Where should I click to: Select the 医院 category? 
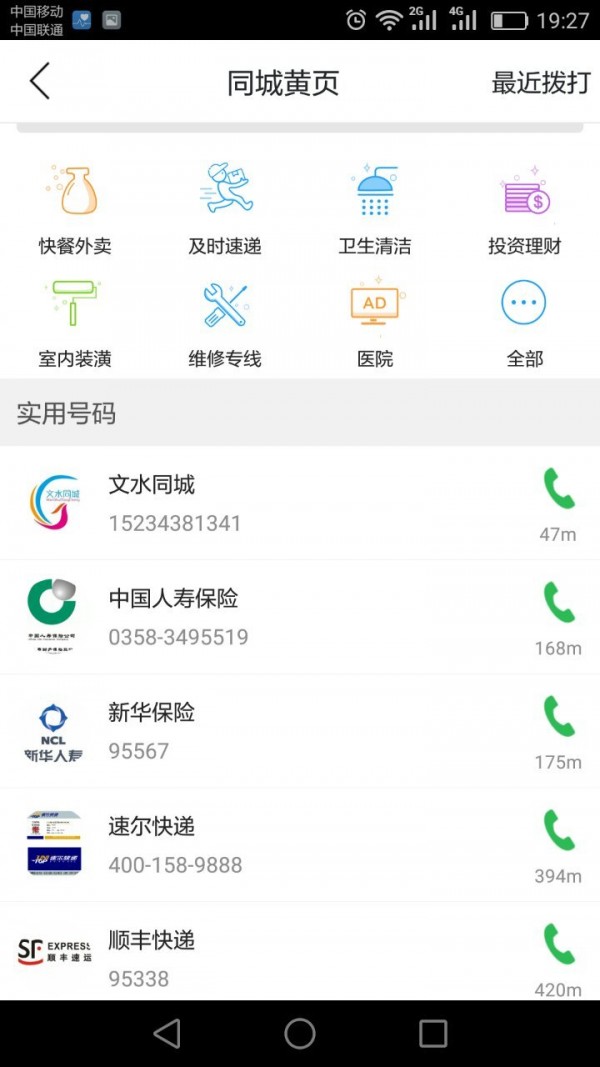point(375,323)
